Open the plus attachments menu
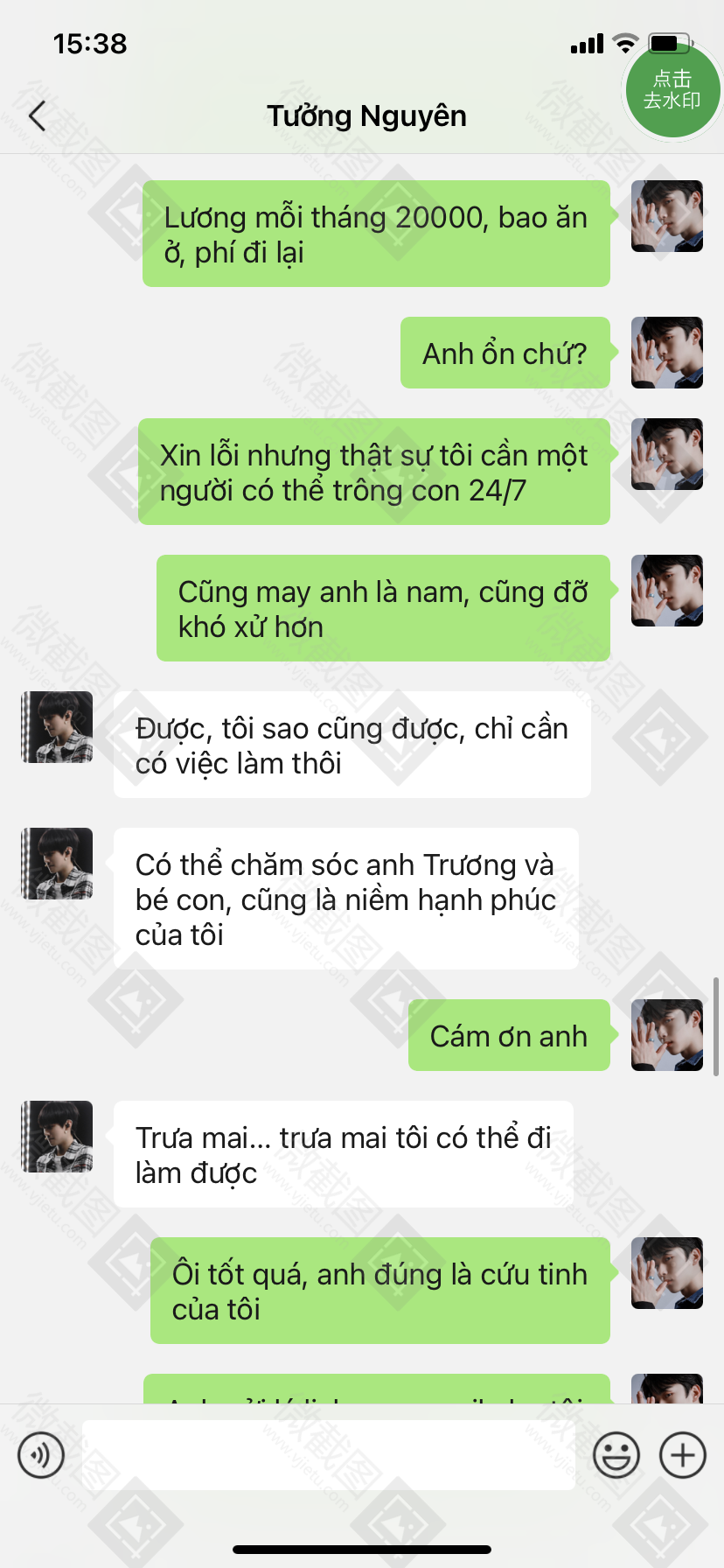 click(x=683, y=1456)
